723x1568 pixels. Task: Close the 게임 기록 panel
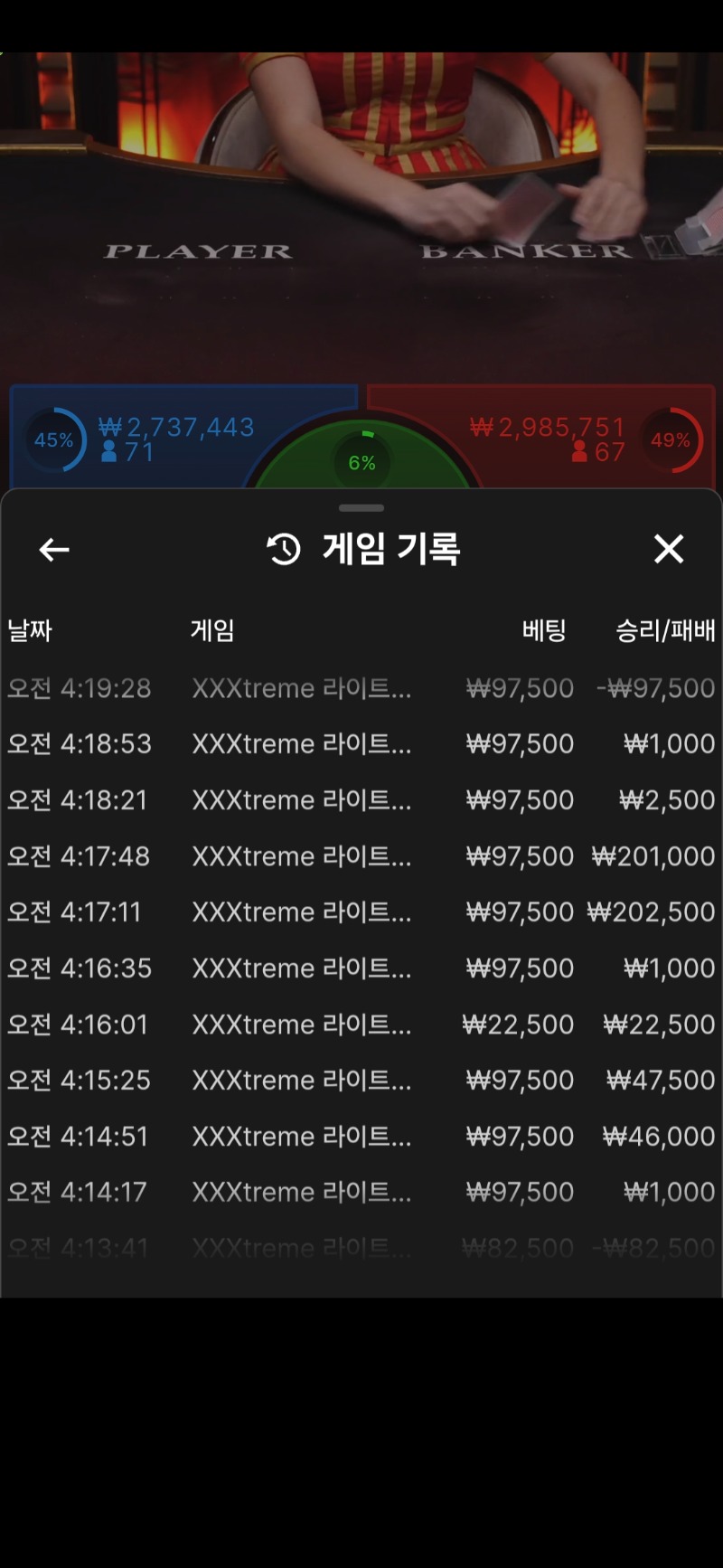669,548
